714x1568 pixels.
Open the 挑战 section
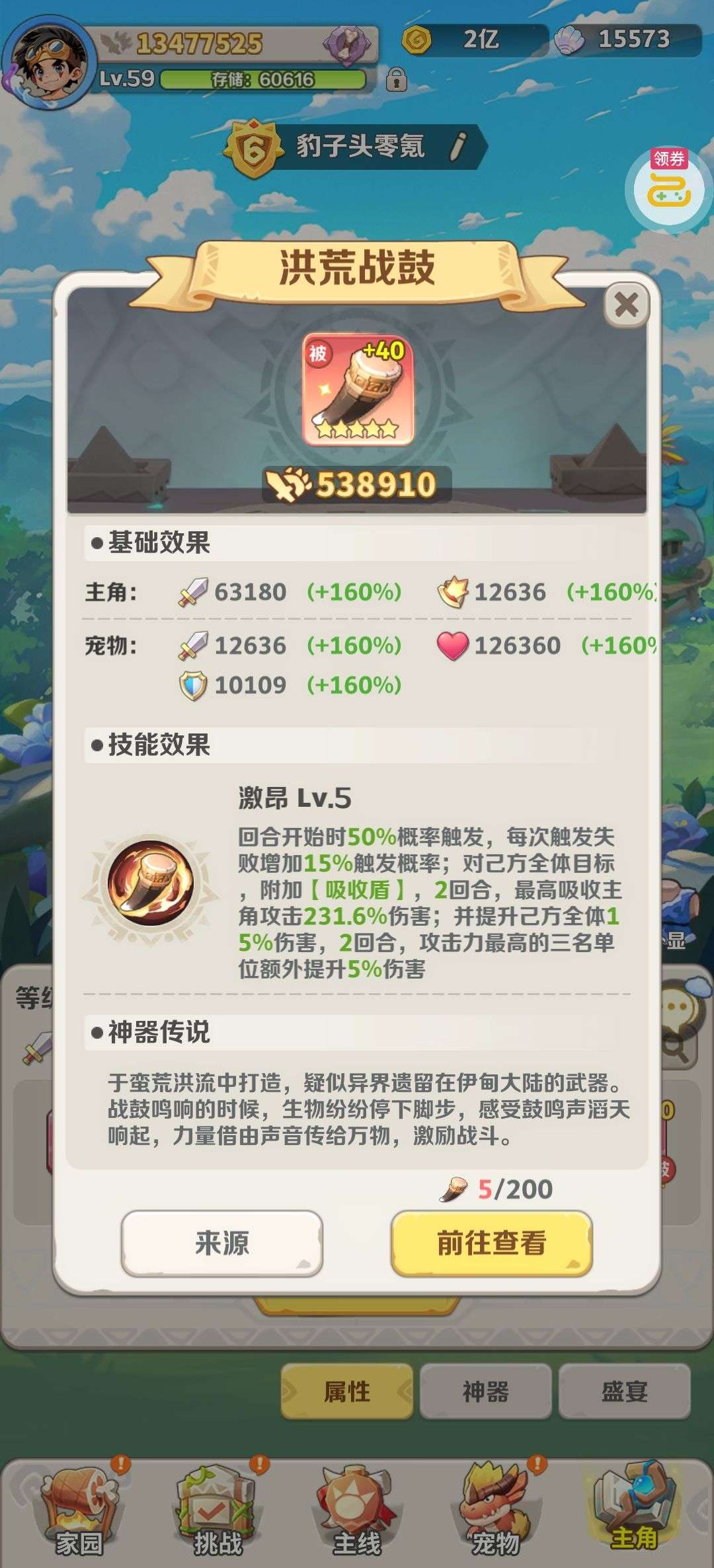click(x=218, y=1513)
